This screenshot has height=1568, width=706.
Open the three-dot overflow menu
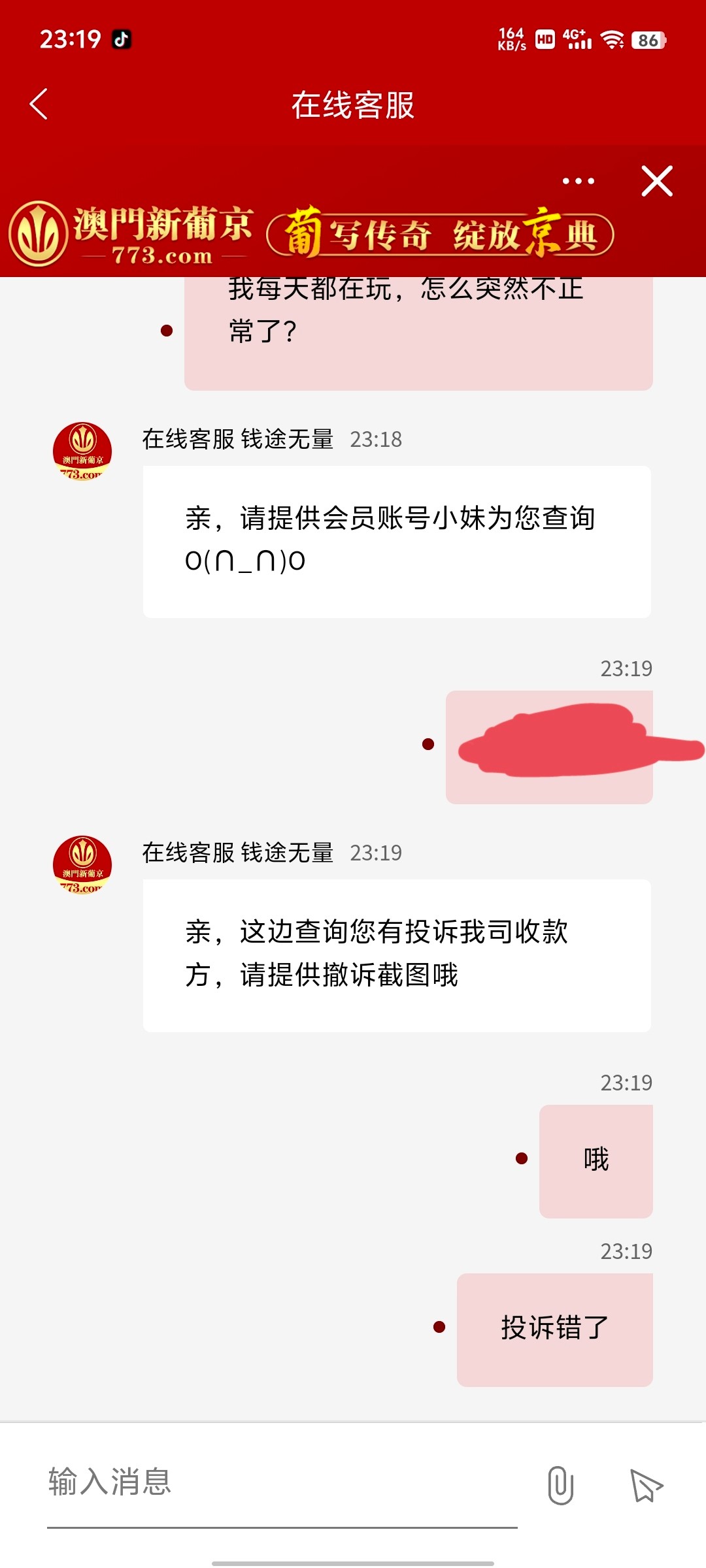point(579,181)
